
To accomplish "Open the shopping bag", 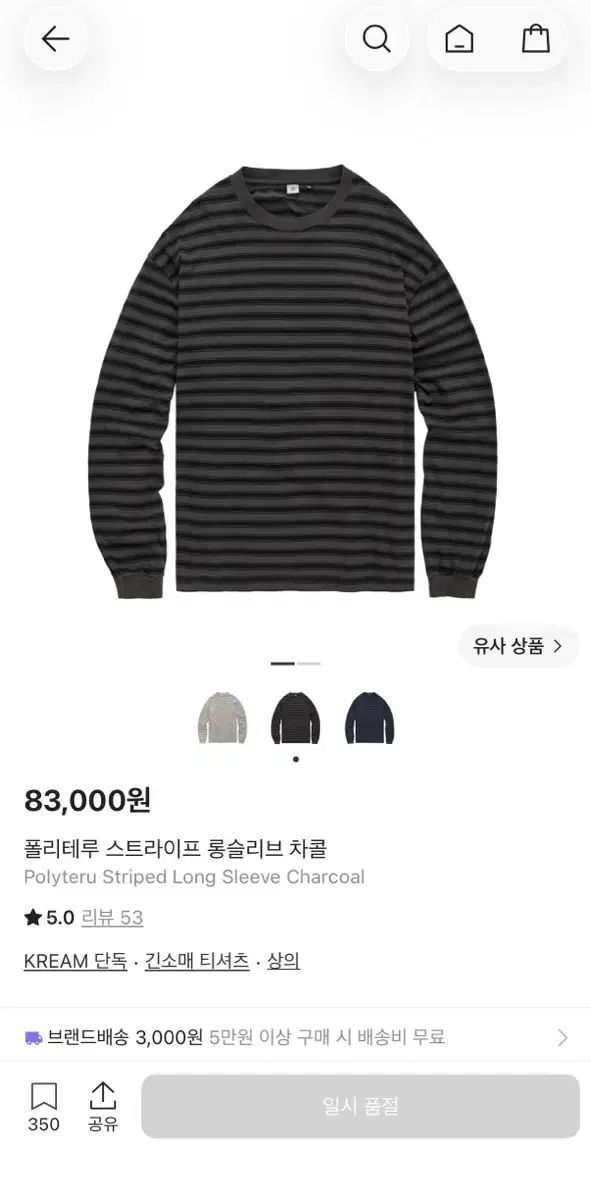I will click(536, 39).
